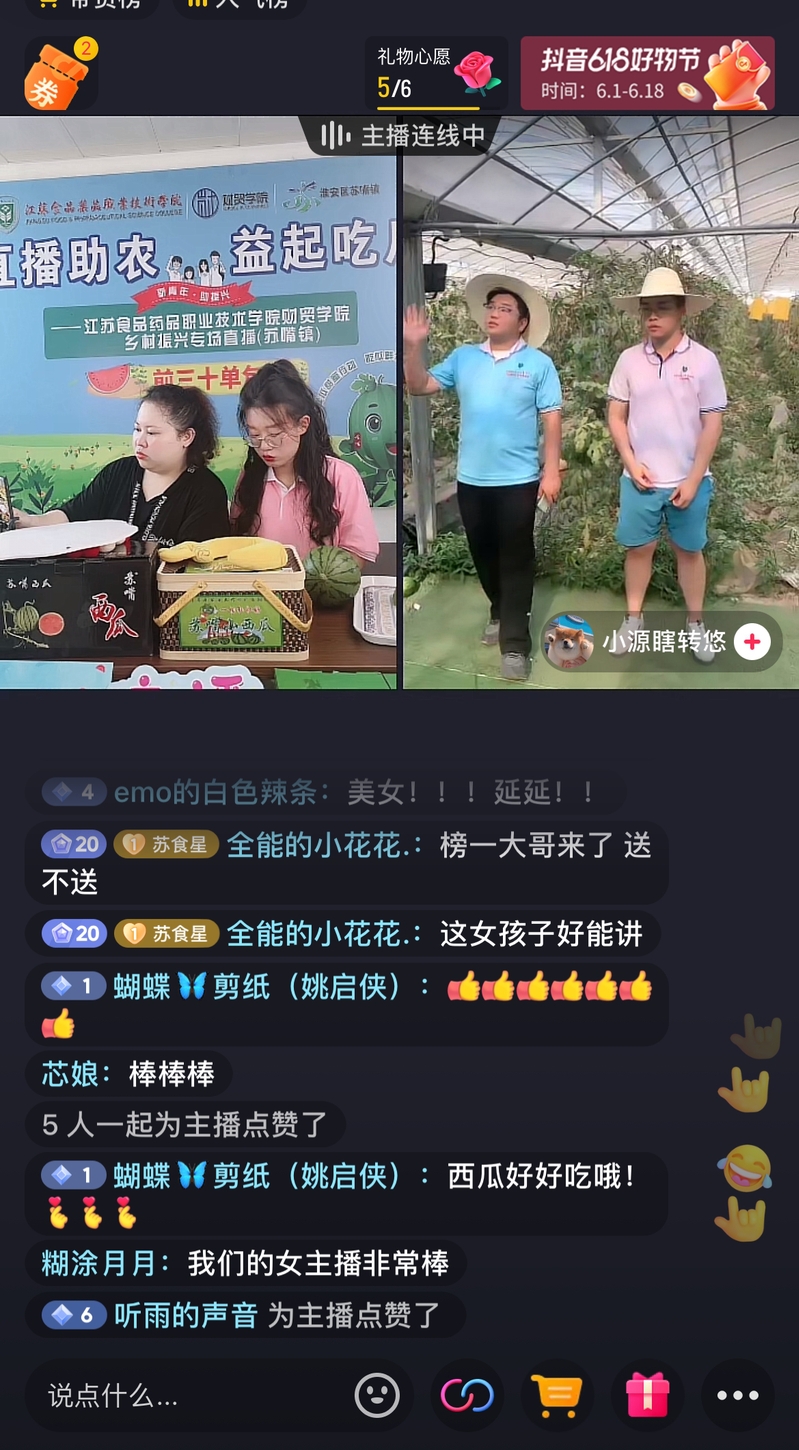Tap the 说点什么 comment input field

pyautogui.click(x=190, y=1395)
